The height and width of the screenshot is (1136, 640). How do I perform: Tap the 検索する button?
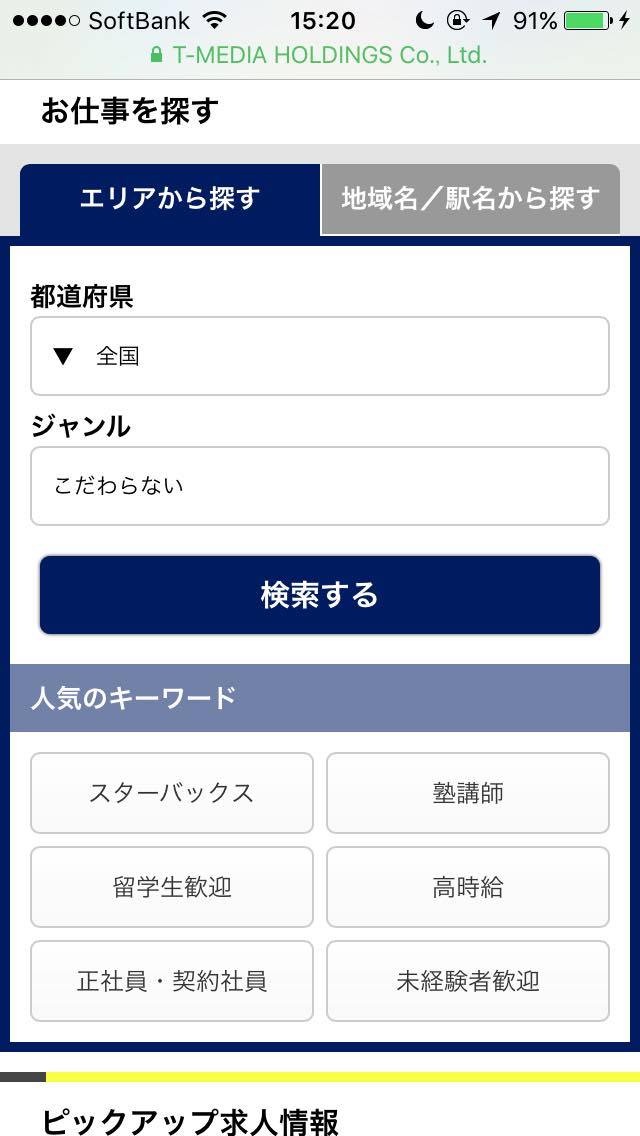click(320, 595)
